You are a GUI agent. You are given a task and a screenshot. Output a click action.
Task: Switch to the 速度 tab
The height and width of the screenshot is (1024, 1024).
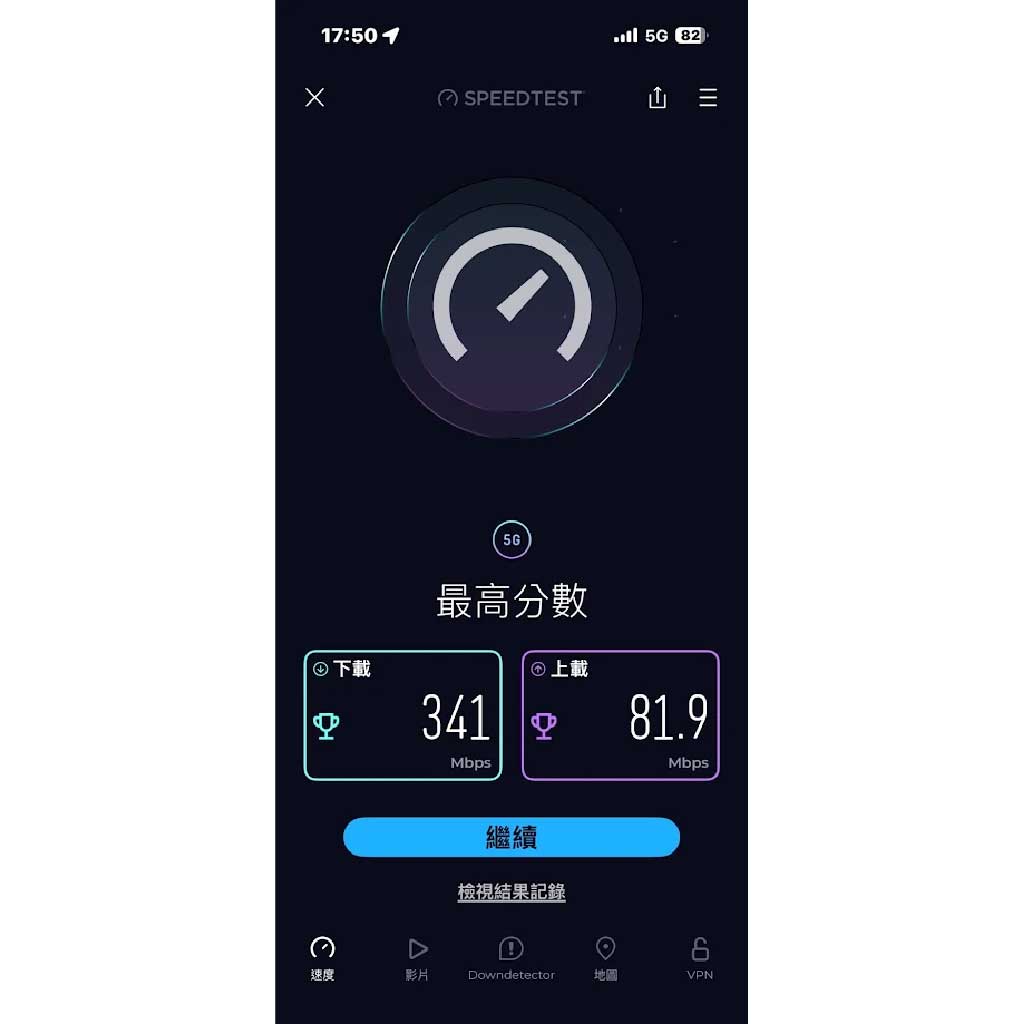(322, 958)
